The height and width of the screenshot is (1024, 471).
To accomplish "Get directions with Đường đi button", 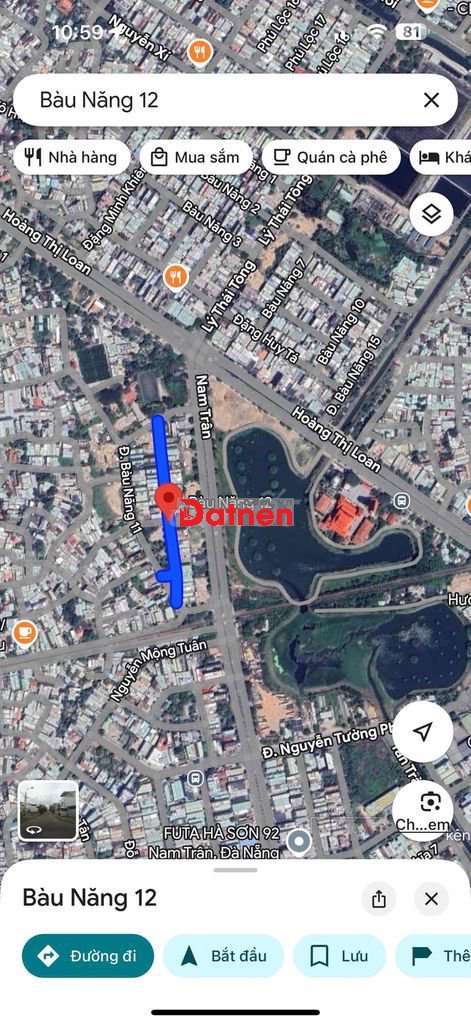I will pos(88,956).
